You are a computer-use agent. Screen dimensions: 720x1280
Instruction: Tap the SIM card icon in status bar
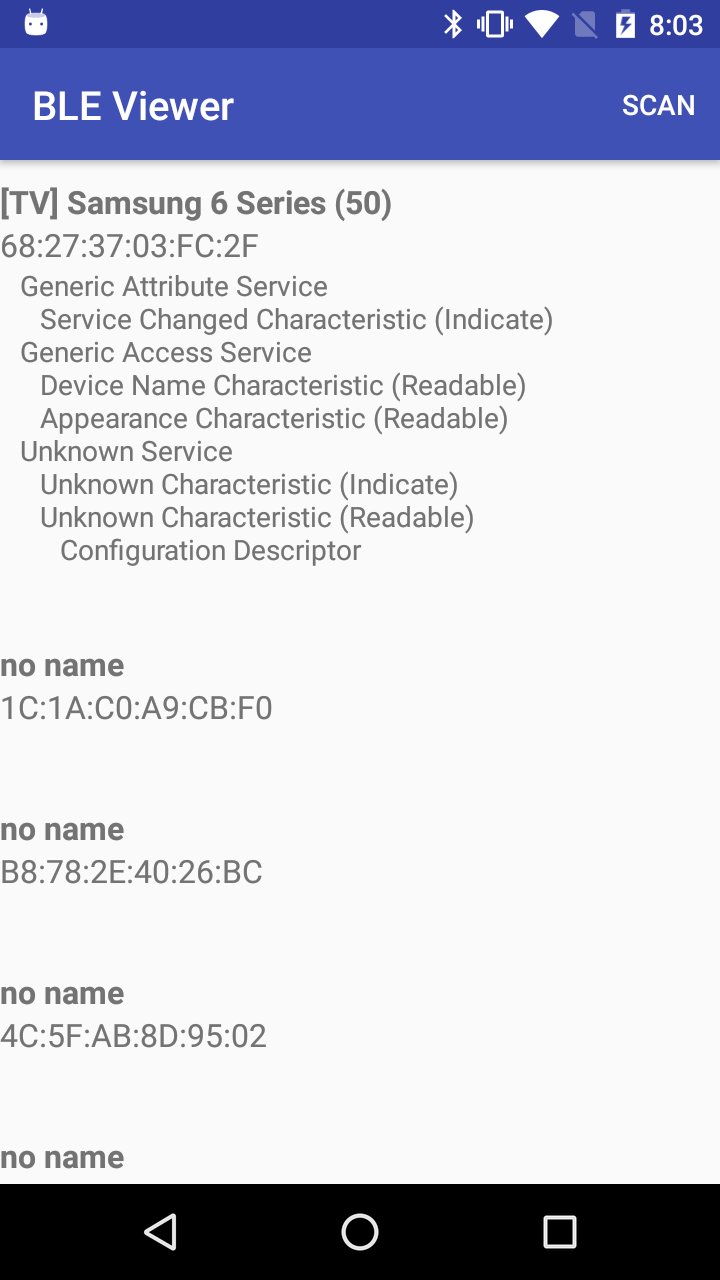(585, 23)
